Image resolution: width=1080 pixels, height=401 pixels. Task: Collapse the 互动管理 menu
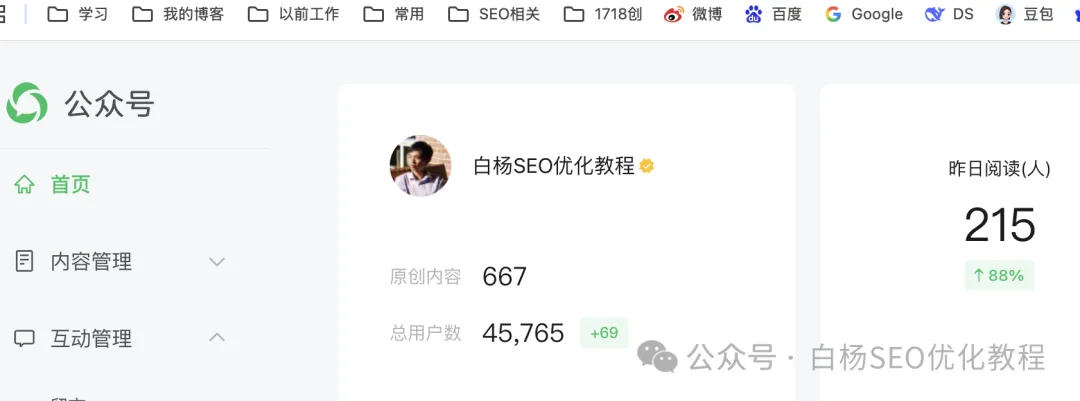[120, 339]
